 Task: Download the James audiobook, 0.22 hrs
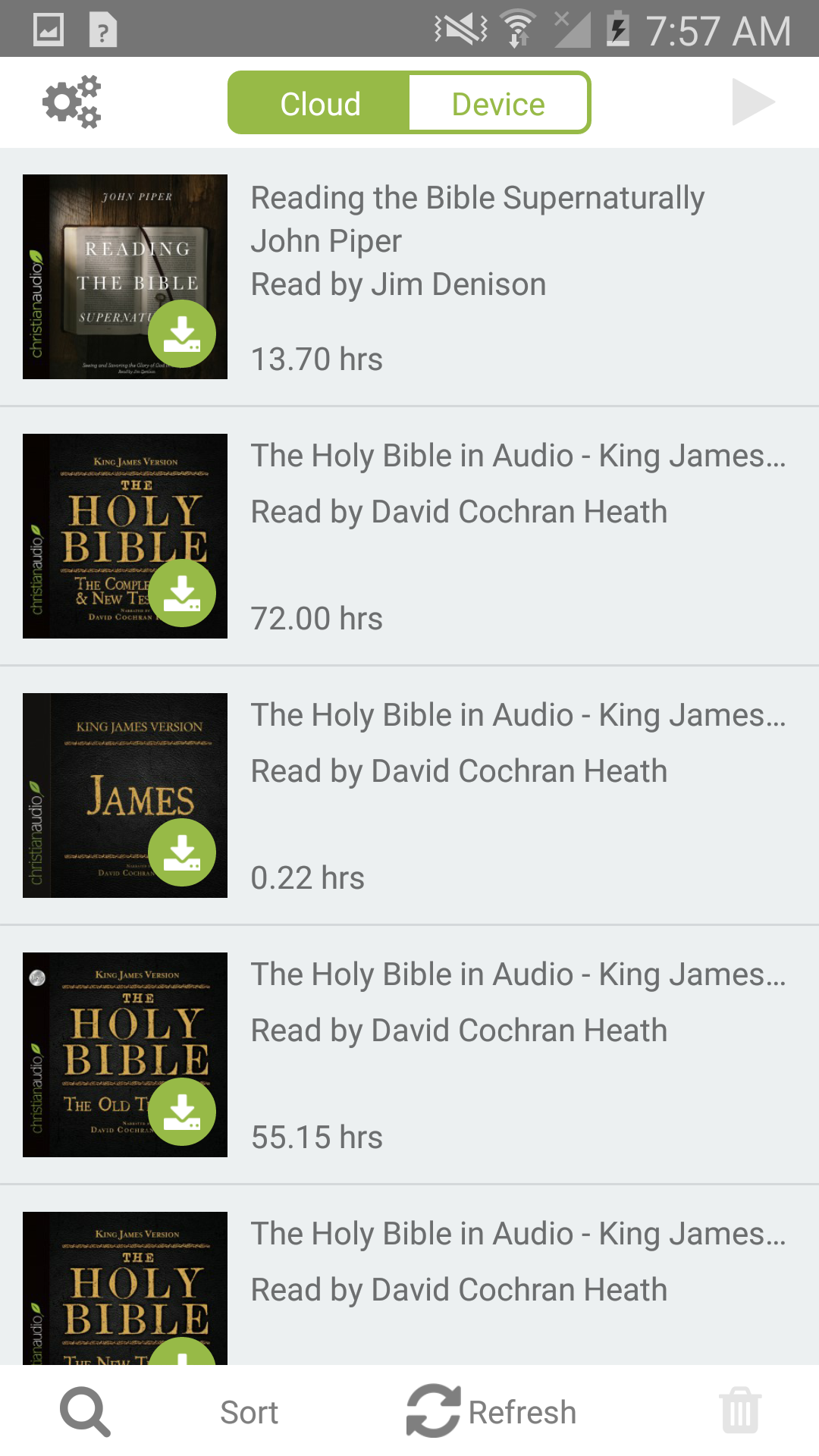pos(182,852)
